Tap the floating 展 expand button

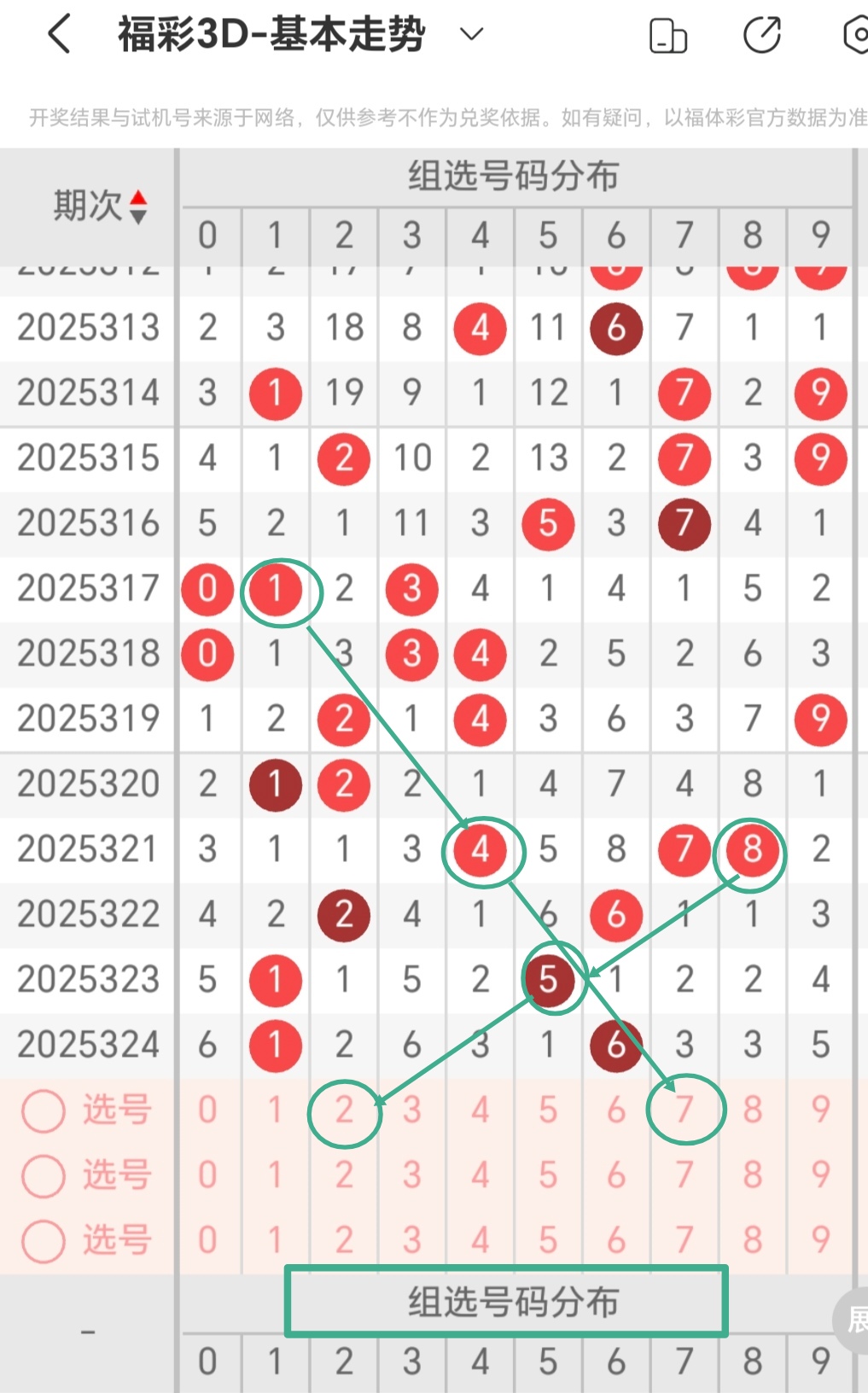click(853, 1320)
